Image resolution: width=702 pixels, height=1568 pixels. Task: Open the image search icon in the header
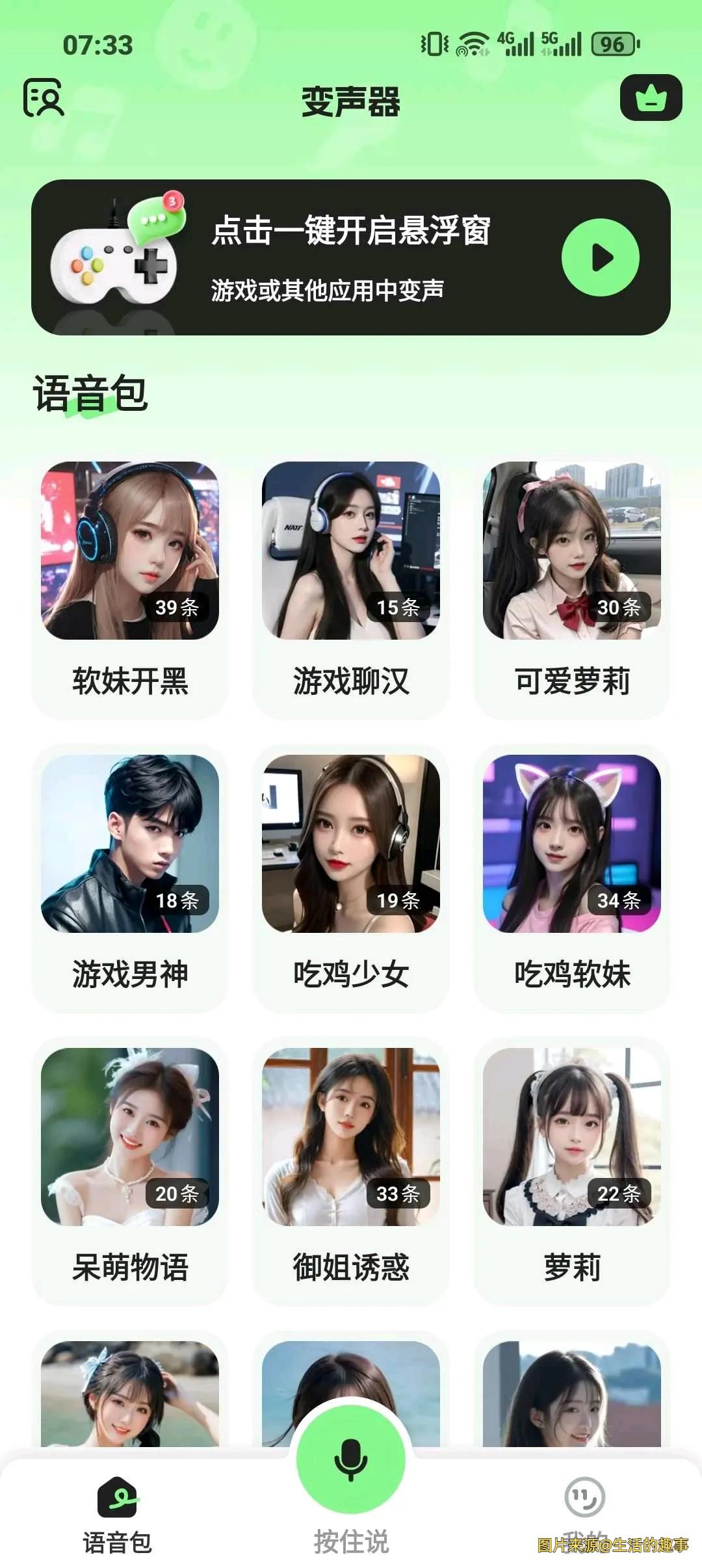click(44, 98)
